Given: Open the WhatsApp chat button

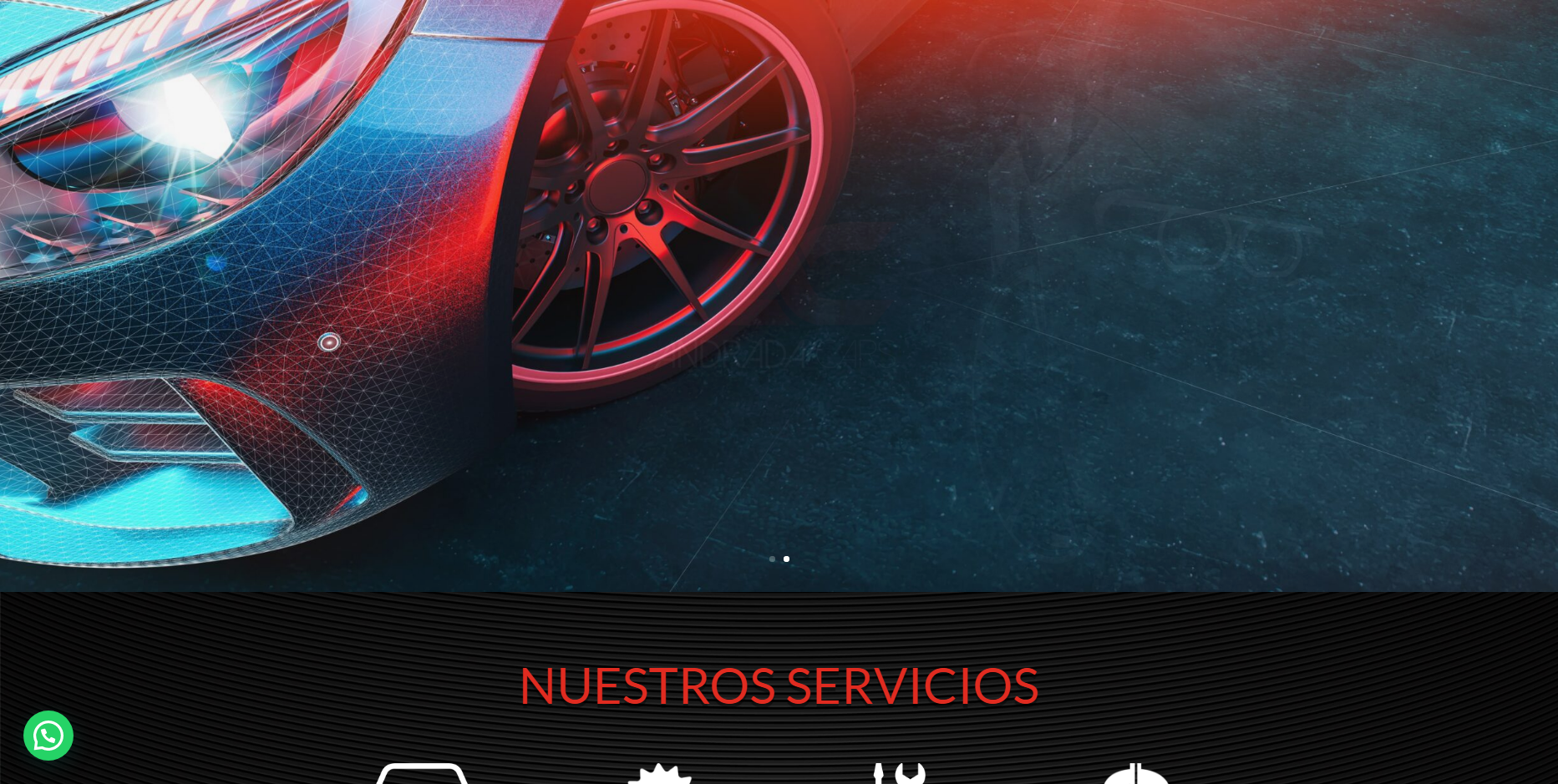Looking at the screenshot, I should coord(48,736).
